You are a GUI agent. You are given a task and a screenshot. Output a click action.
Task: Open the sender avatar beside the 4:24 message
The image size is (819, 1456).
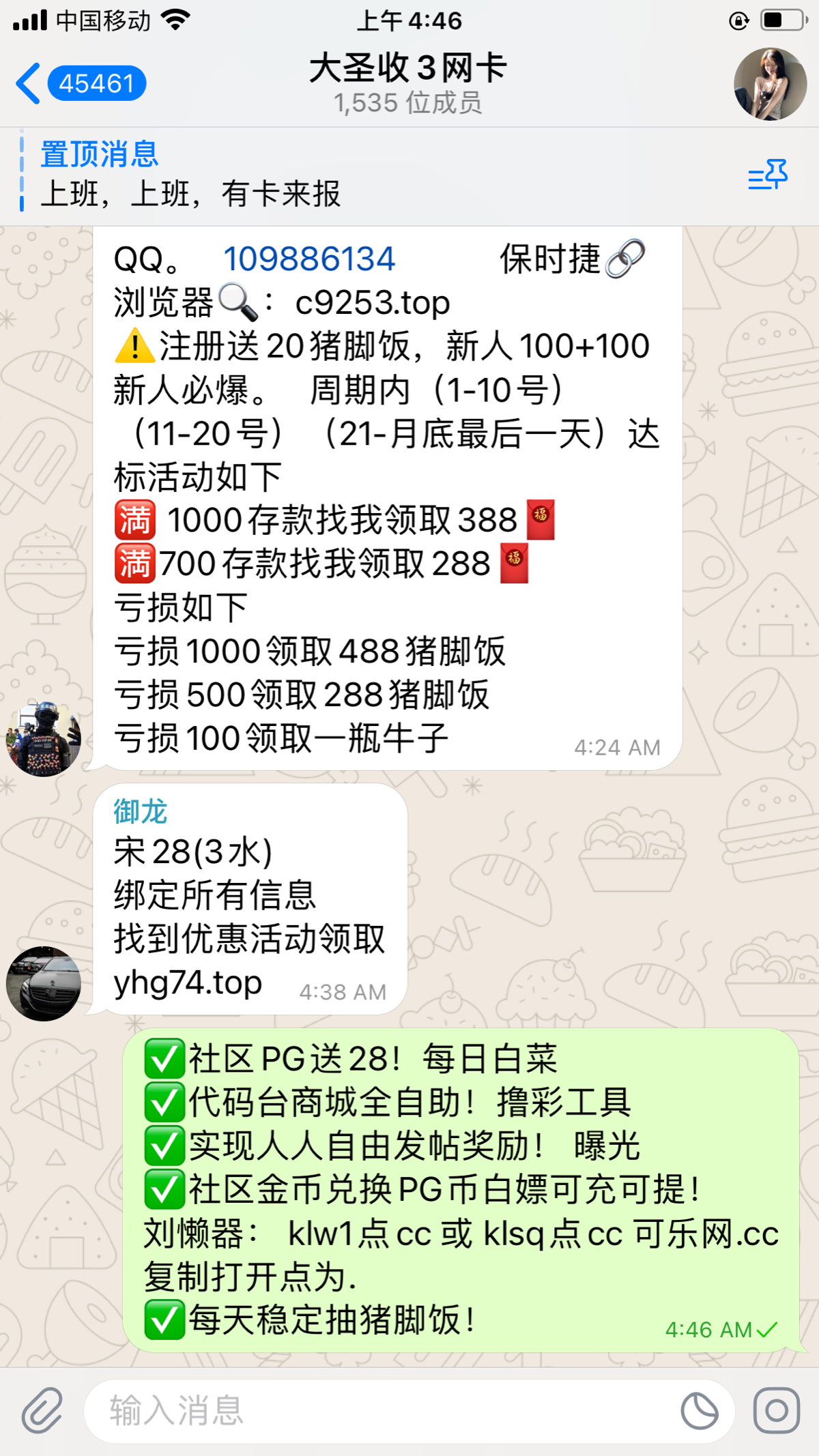[x=44, y=738]
